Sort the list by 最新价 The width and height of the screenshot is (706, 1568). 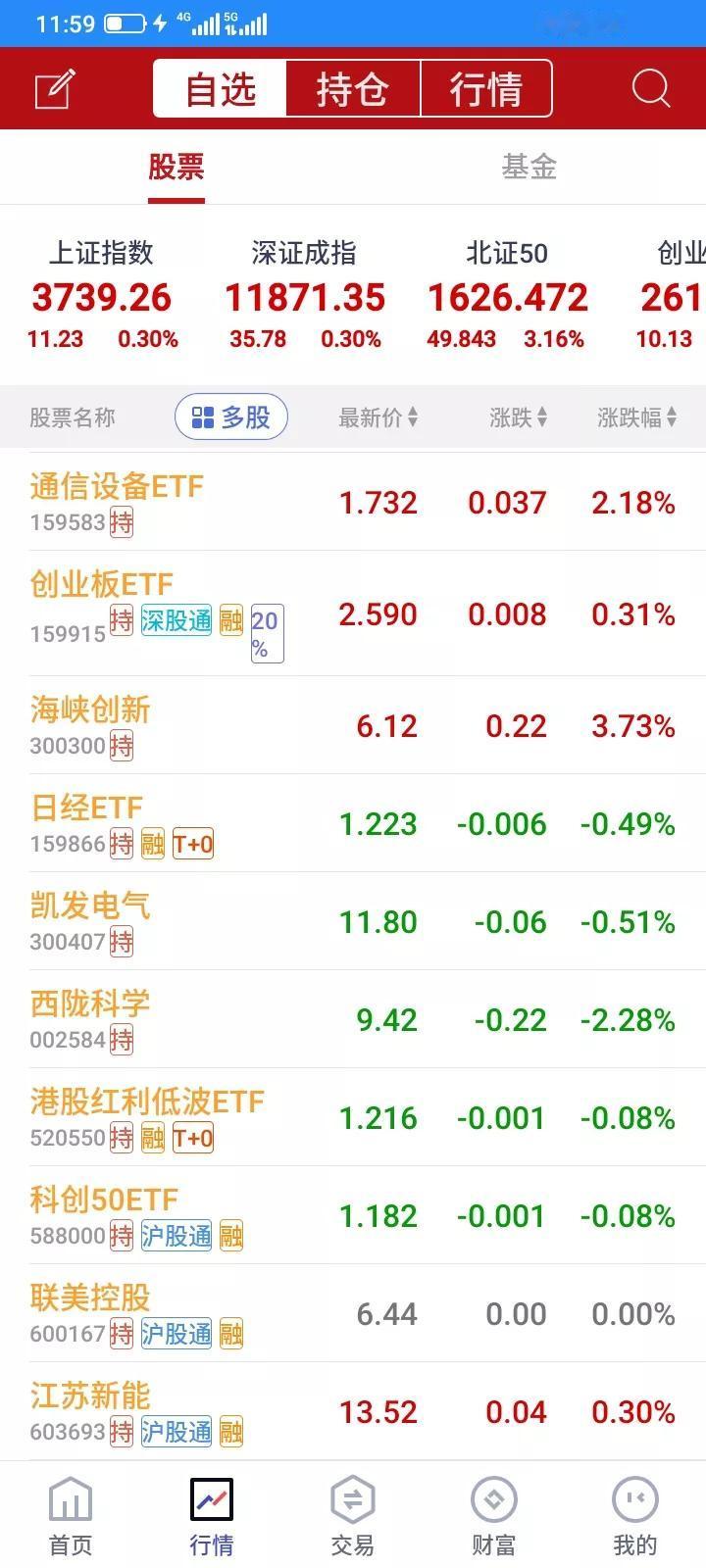coord(378,417)
